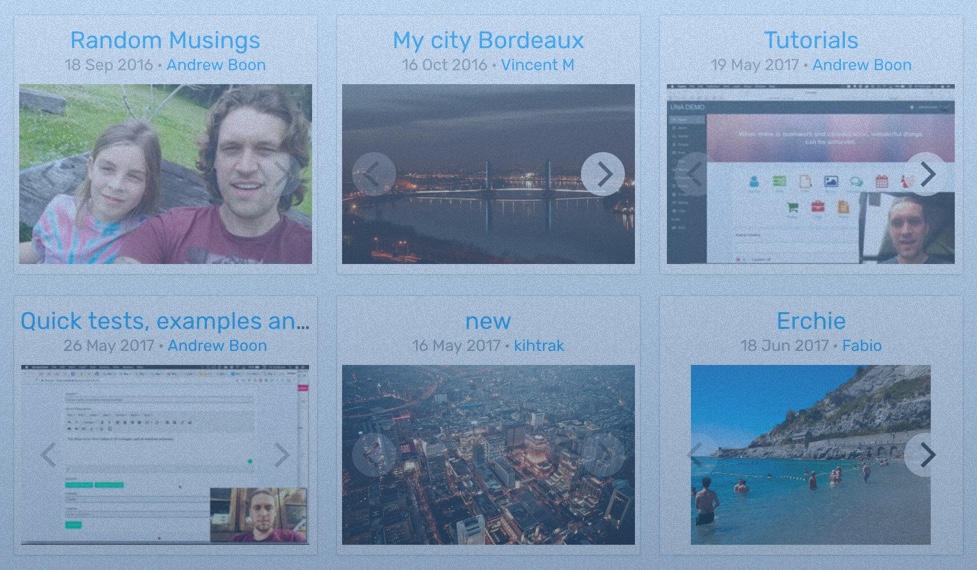
Task: Open the Erchie beach photo
Action: tap(800, 480)
